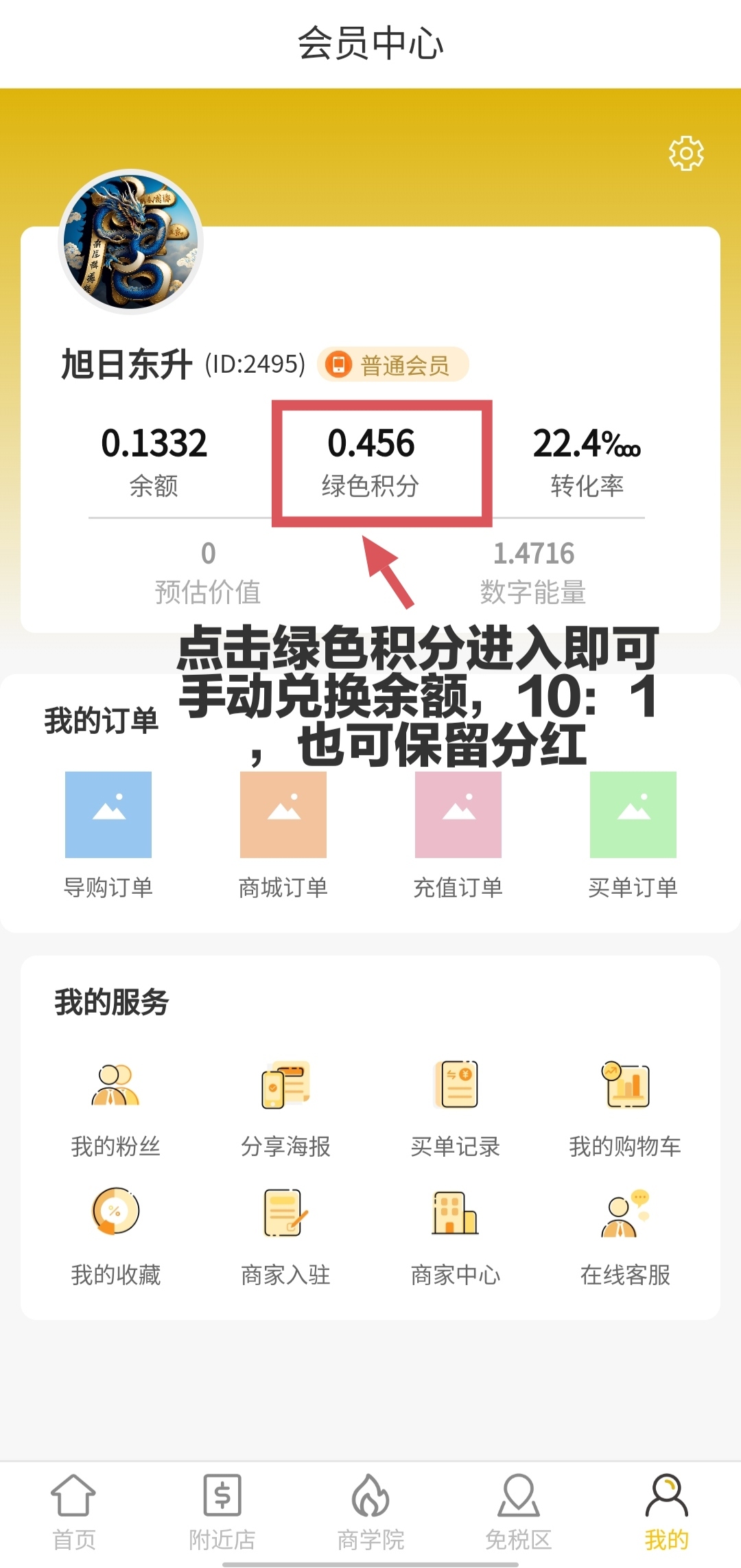Screen dimensions: 741x1568
Task: Tap the profile avatar picture
Action: point(131,242)
